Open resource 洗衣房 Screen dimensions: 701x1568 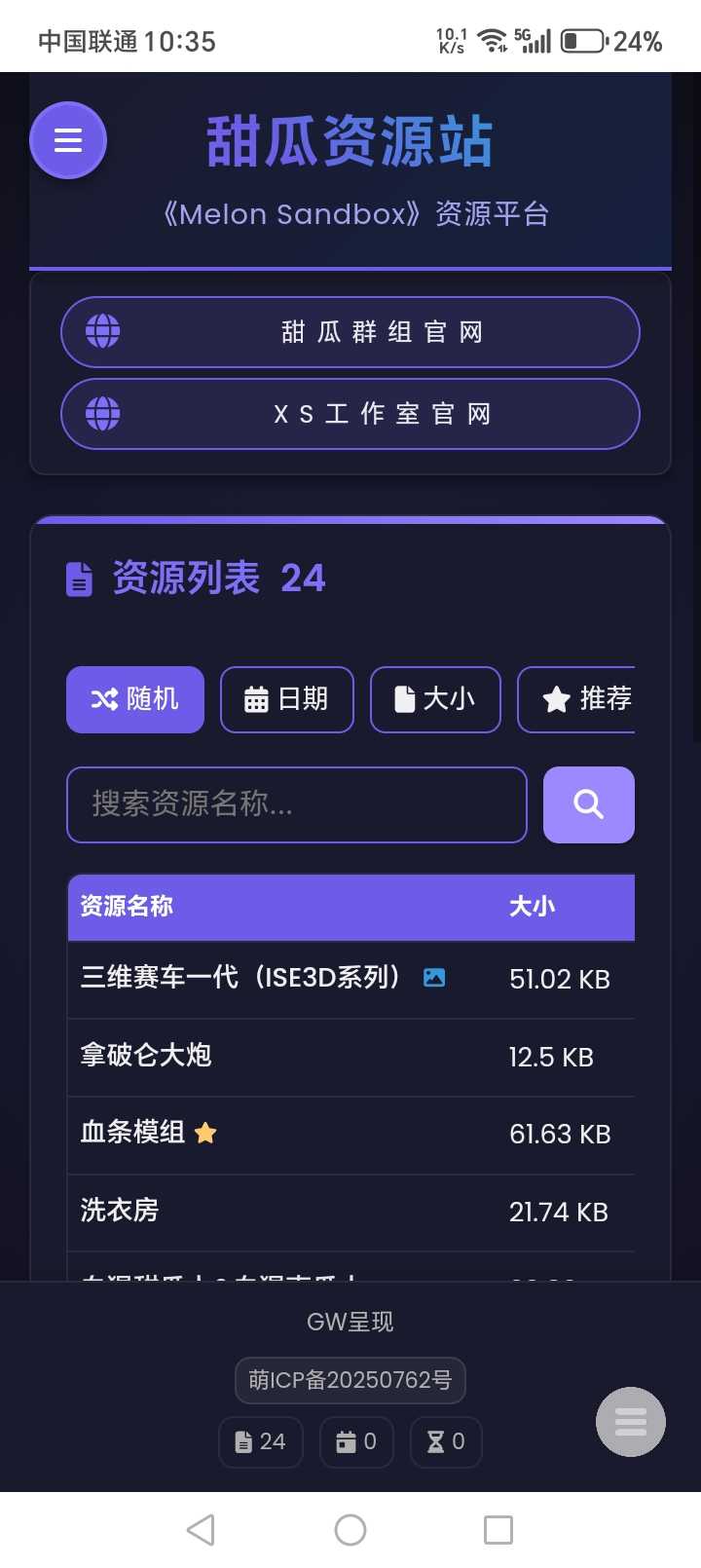coord(120,1211)
